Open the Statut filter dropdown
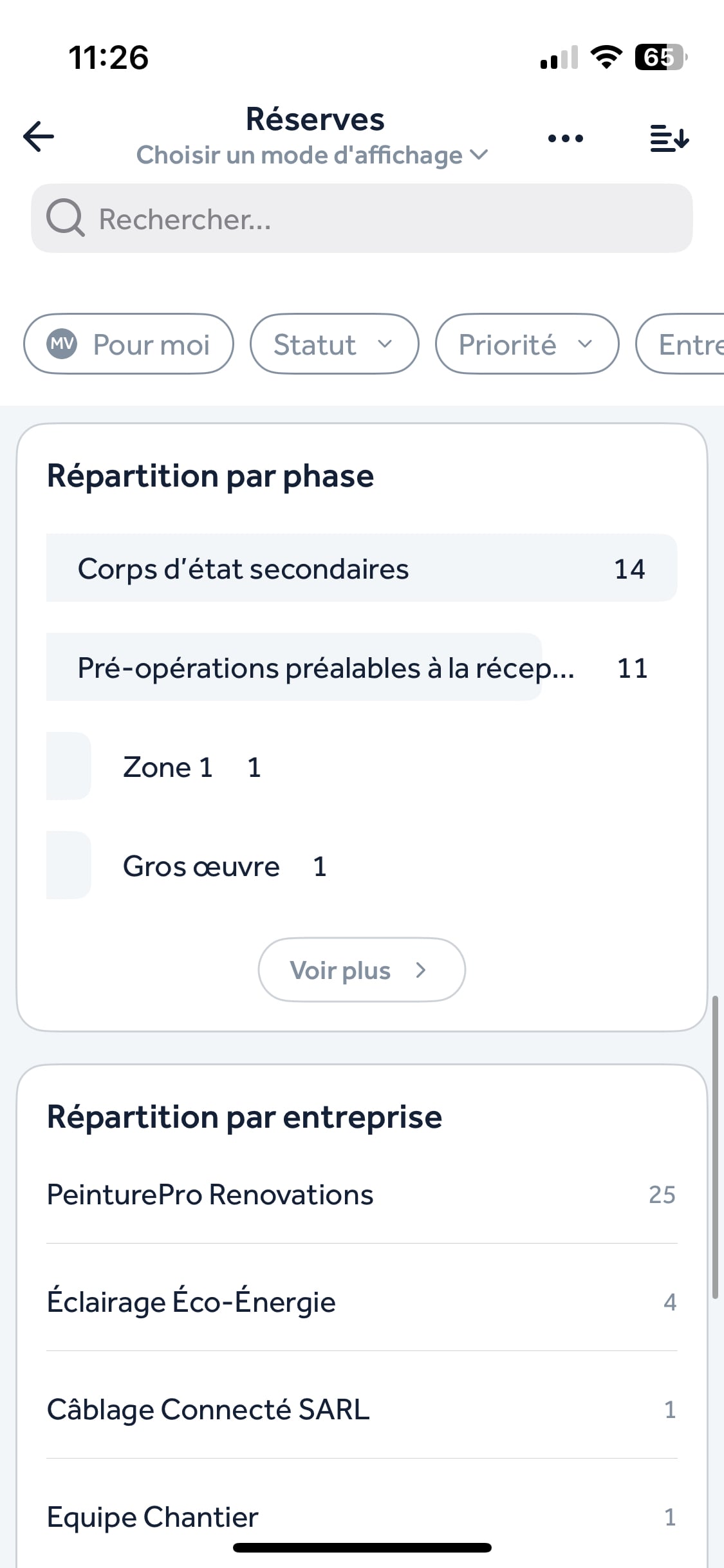 [x=334, y=344]
